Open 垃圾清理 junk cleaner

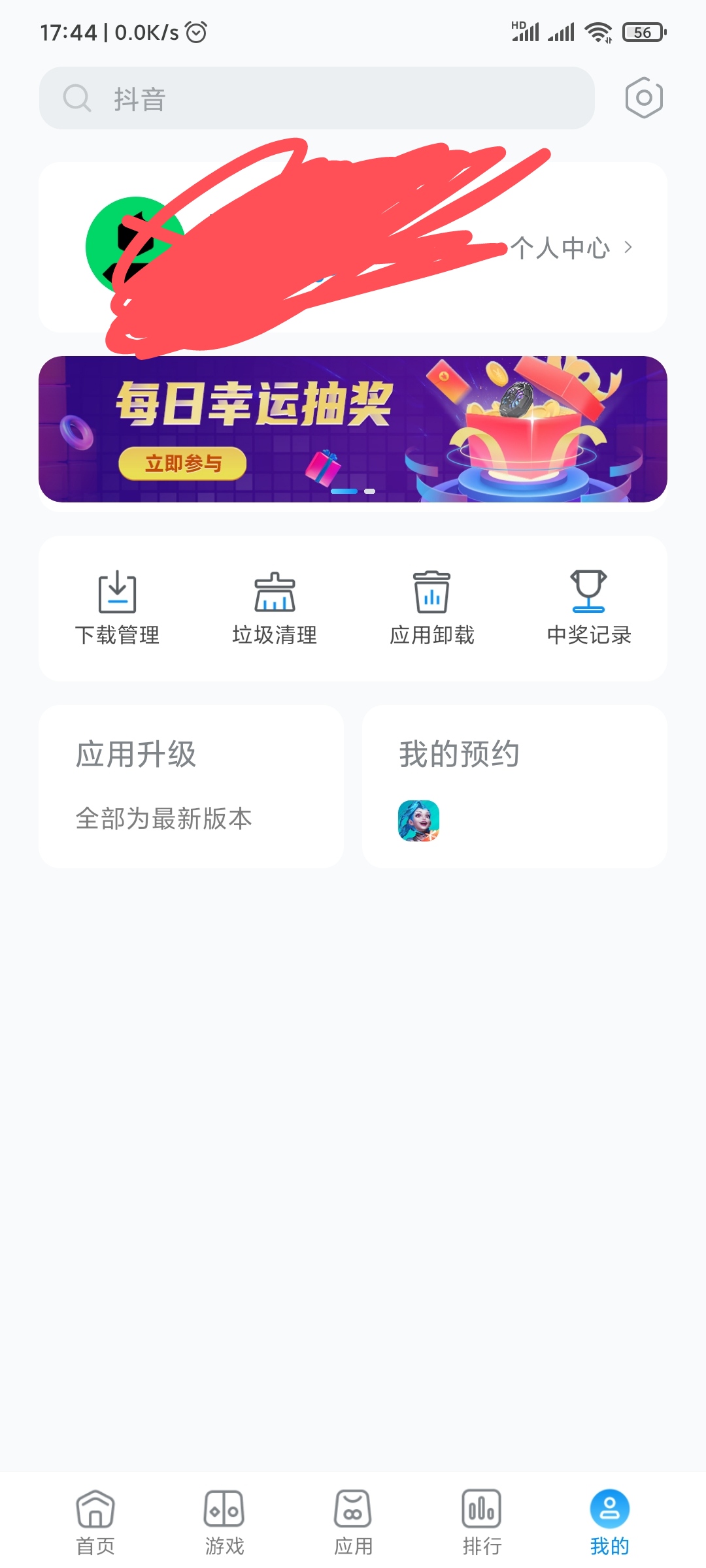tap(275, 608)
